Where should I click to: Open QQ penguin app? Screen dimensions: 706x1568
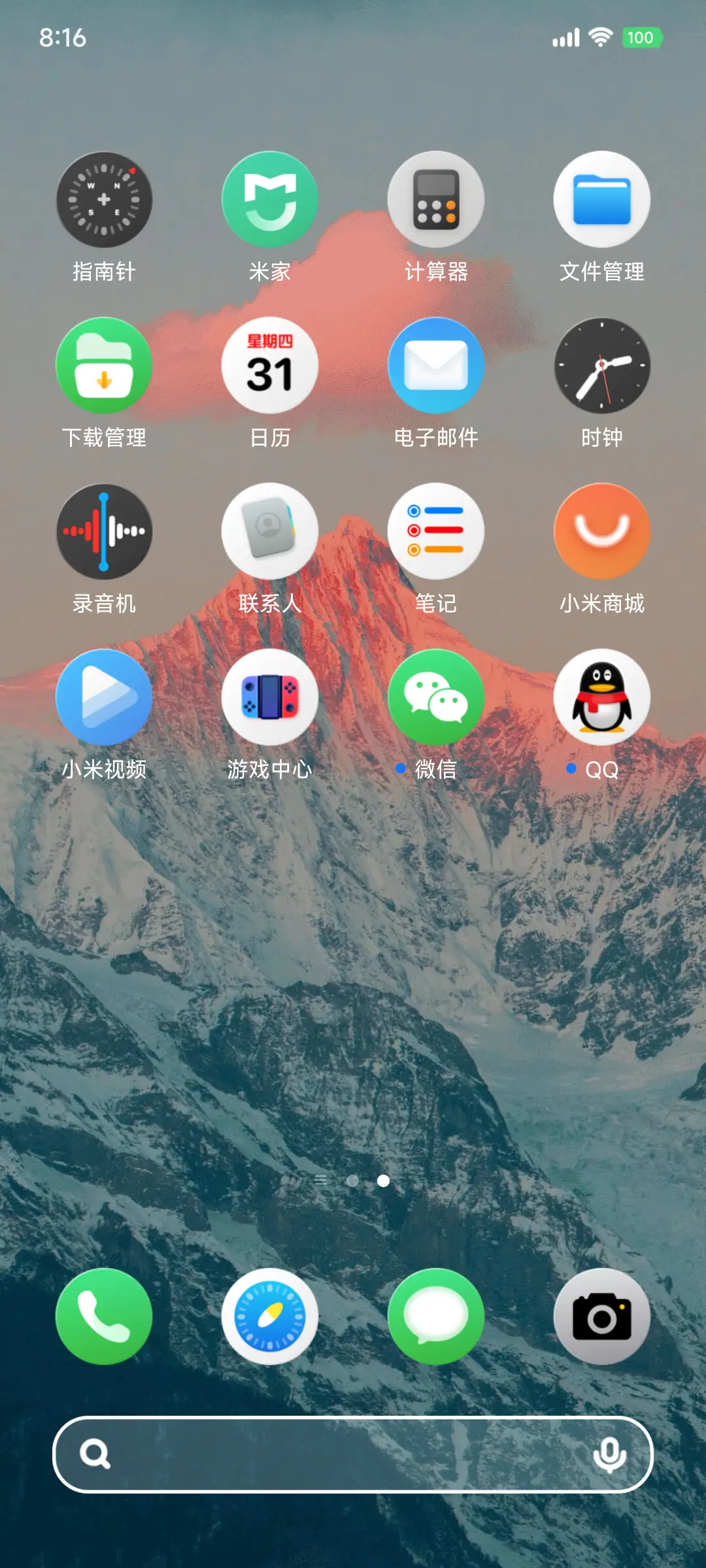tap(601, 696)
